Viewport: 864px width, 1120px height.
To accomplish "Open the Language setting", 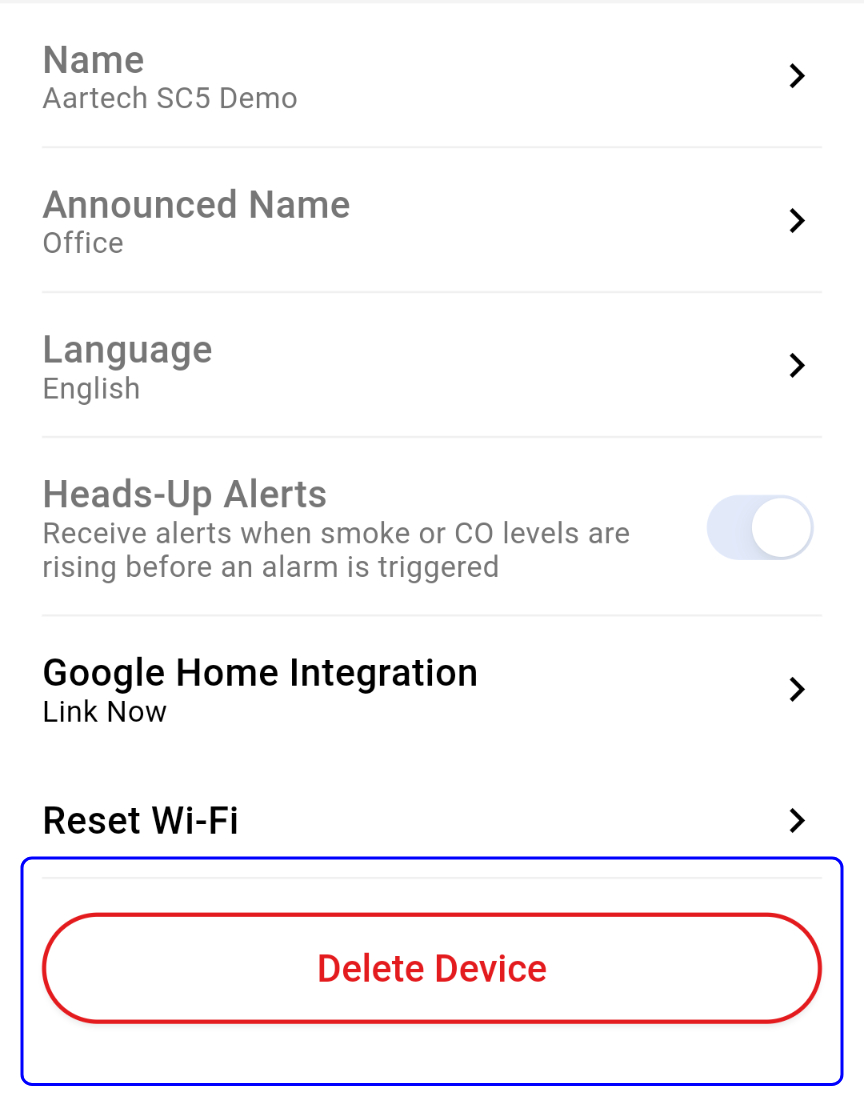I will 431,366.
